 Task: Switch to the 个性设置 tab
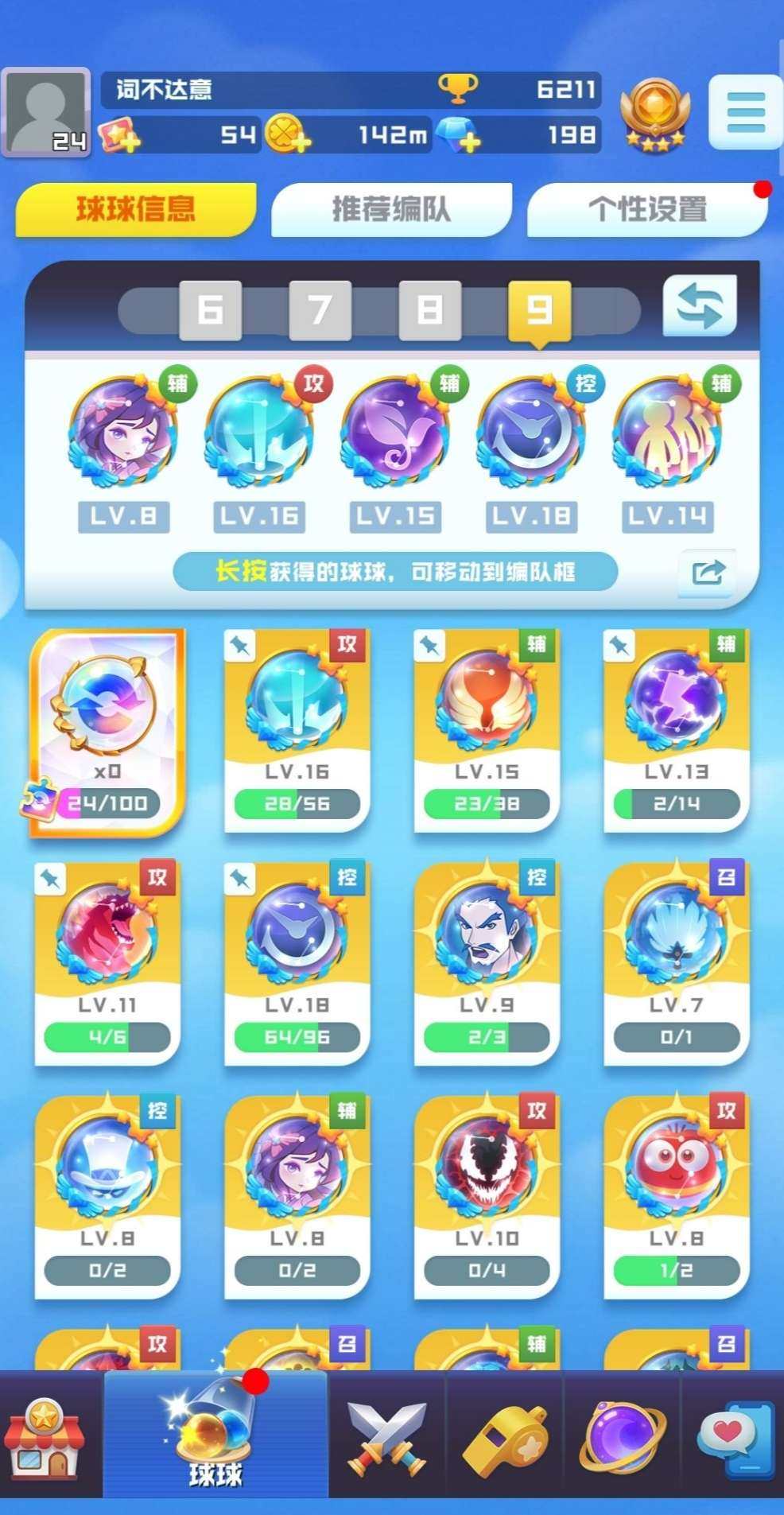[x=647, y=210]
